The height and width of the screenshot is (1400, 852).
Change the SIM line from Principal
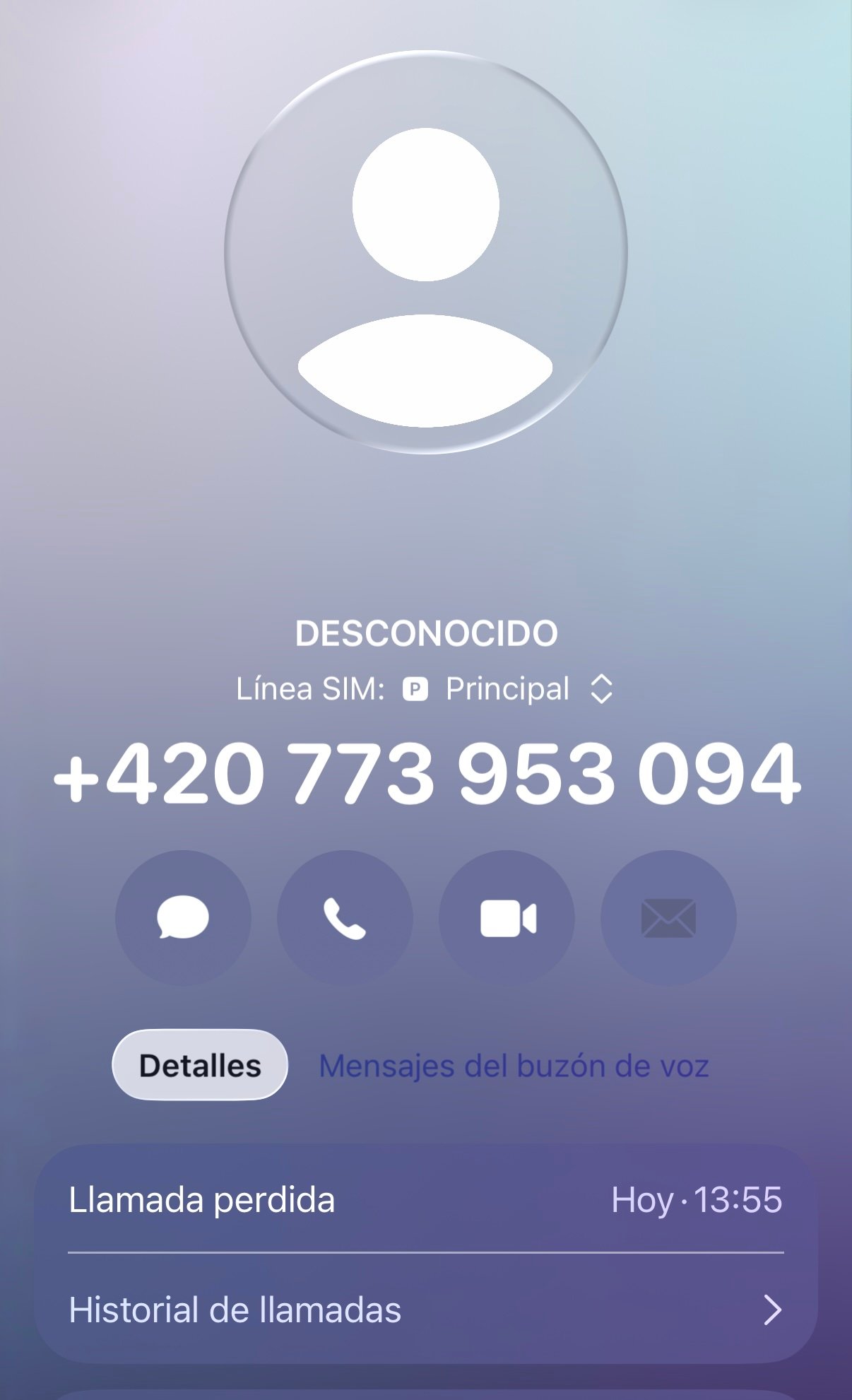[509, 689]
